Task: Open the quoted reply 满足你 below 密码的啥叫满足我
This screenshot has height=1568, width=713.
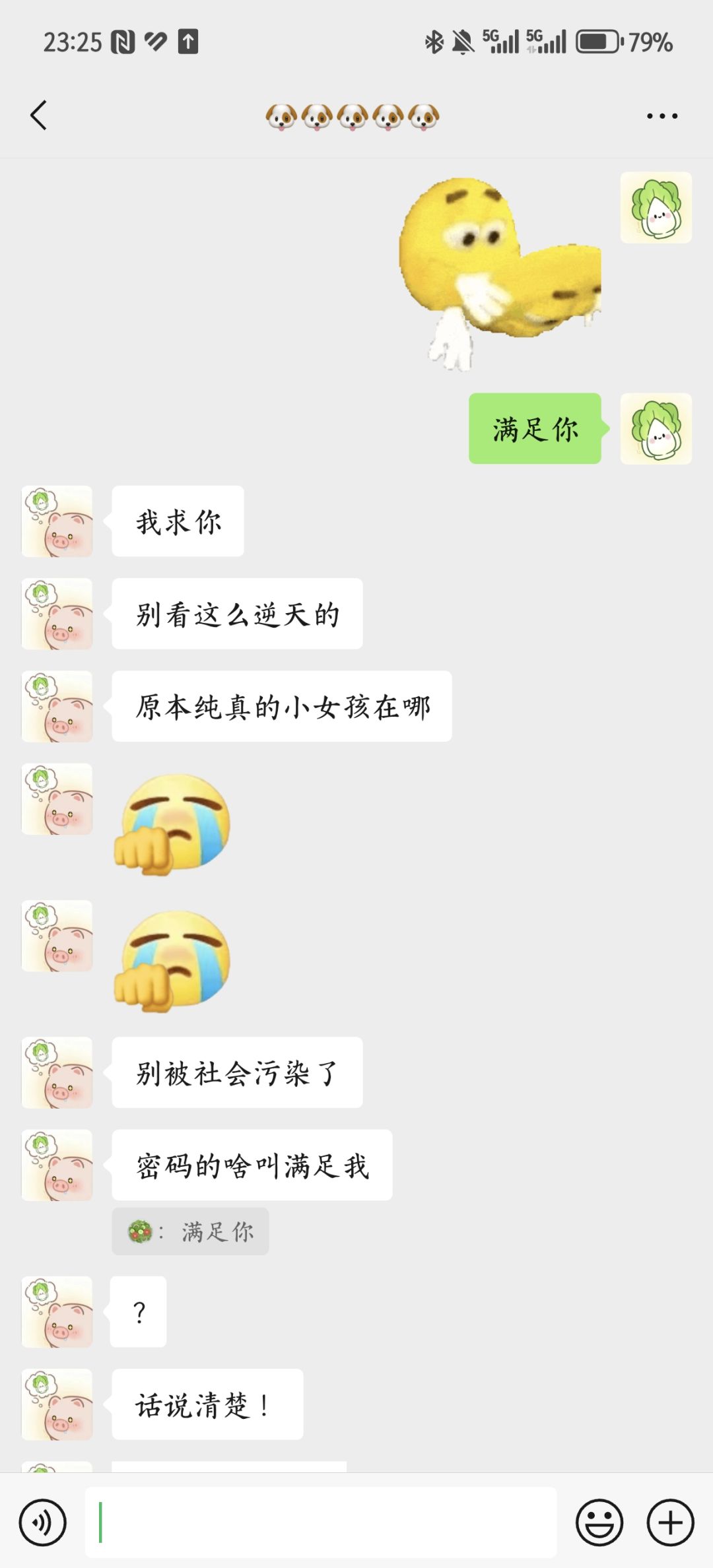Action: 191,1230
